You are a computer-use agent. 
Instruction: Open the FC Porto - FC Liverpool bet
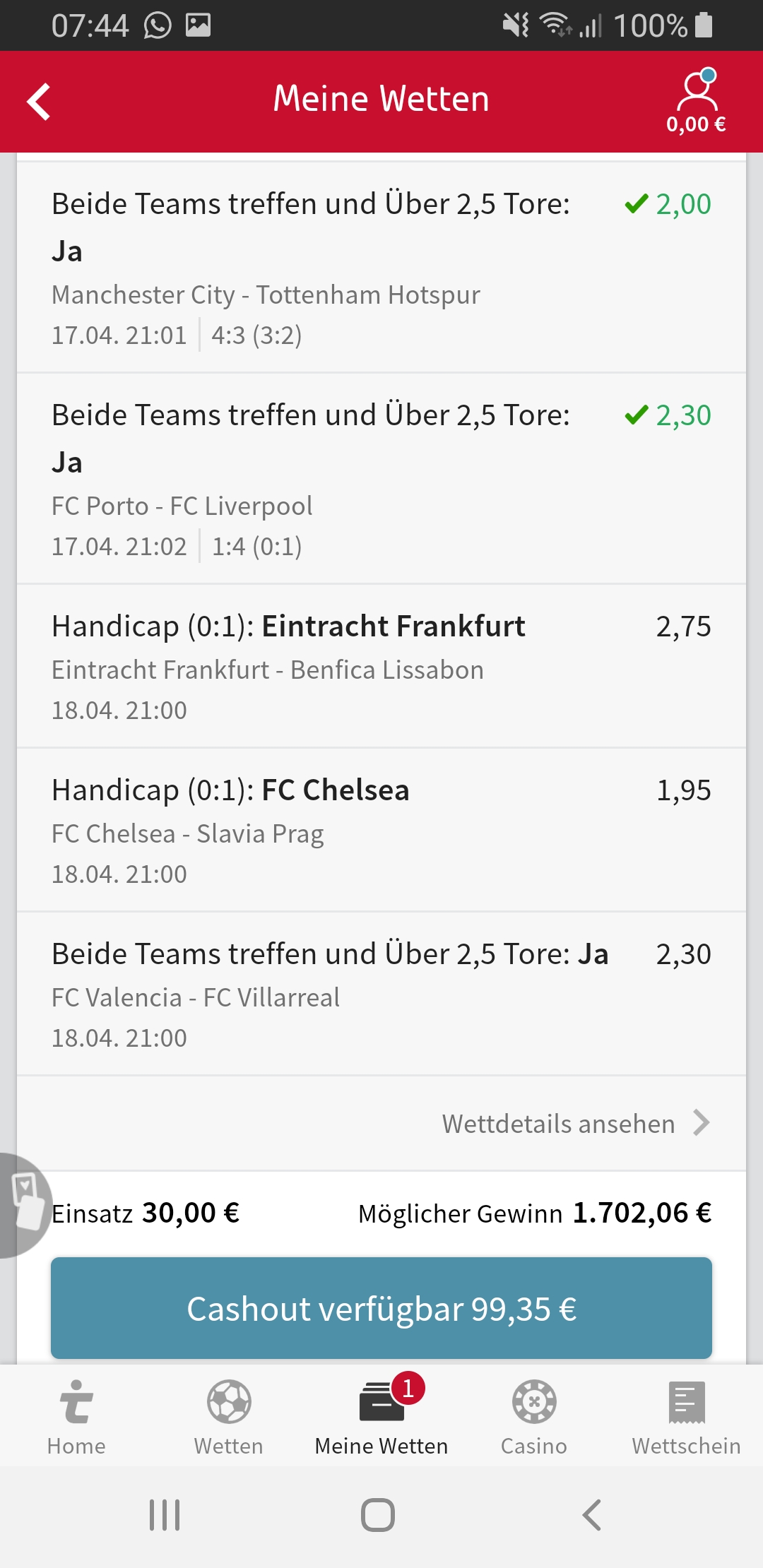381,479
